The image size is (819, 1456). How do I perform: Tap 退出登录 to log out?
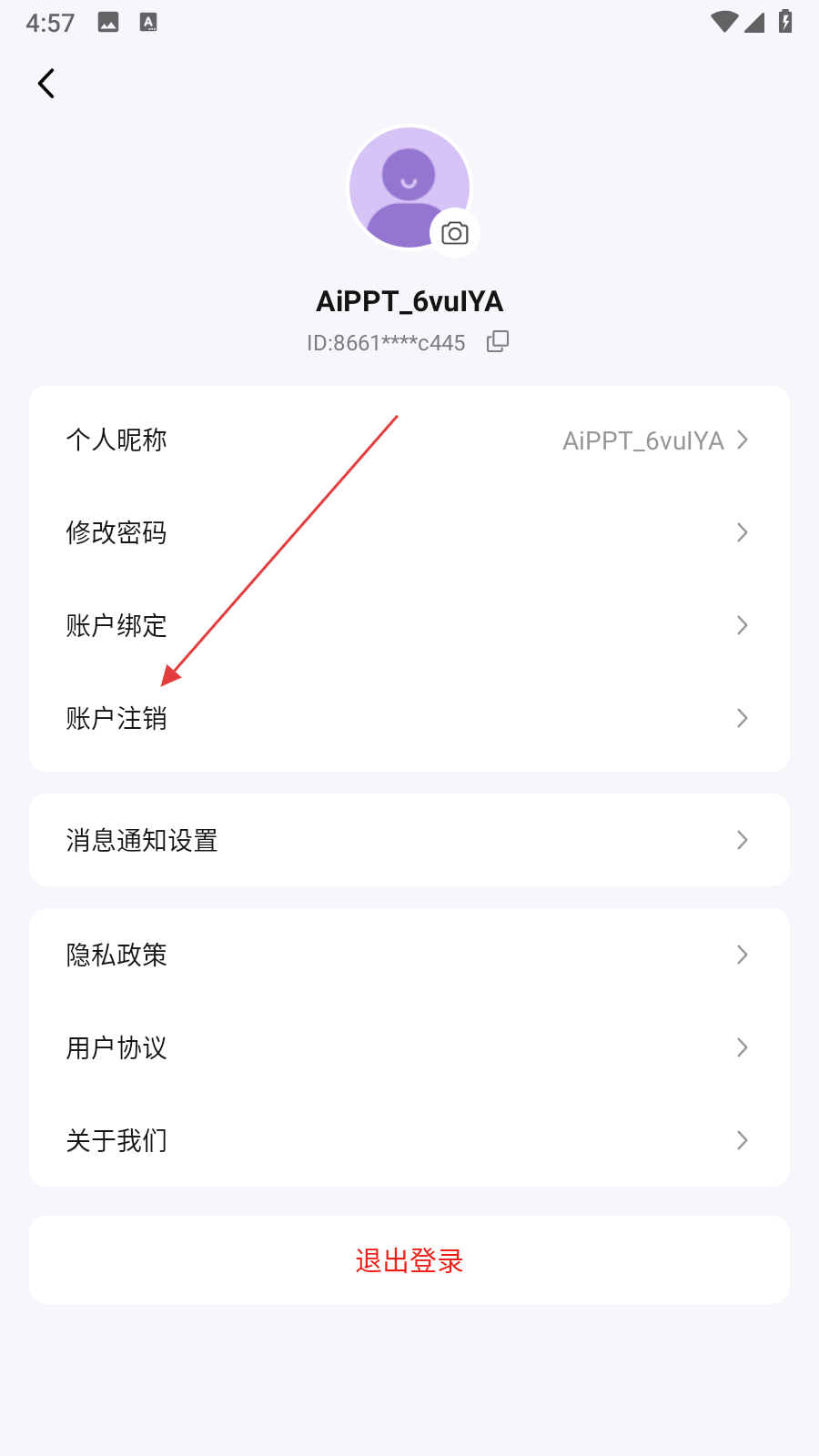[x=409, y=1260]
